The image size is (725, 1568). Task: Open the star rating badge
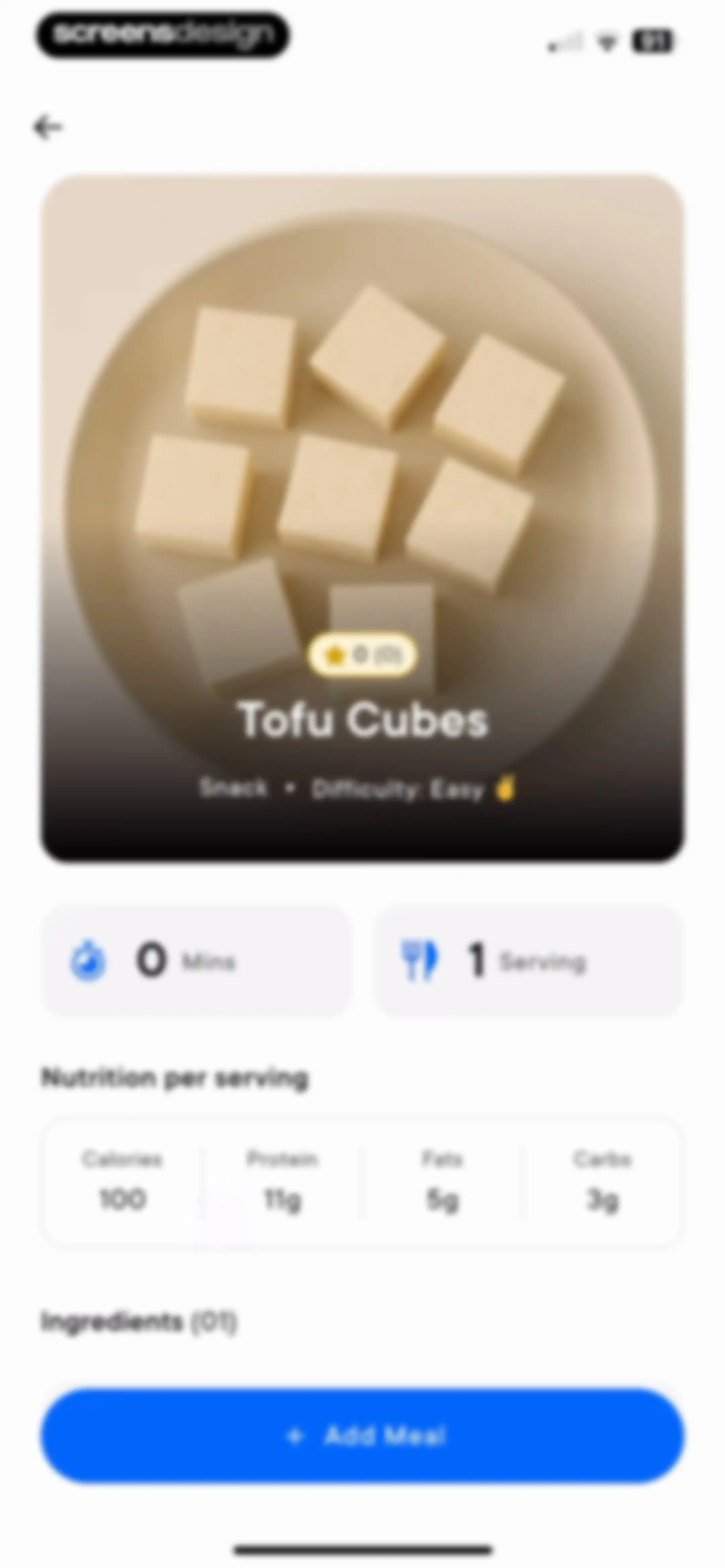coord(363,655)
